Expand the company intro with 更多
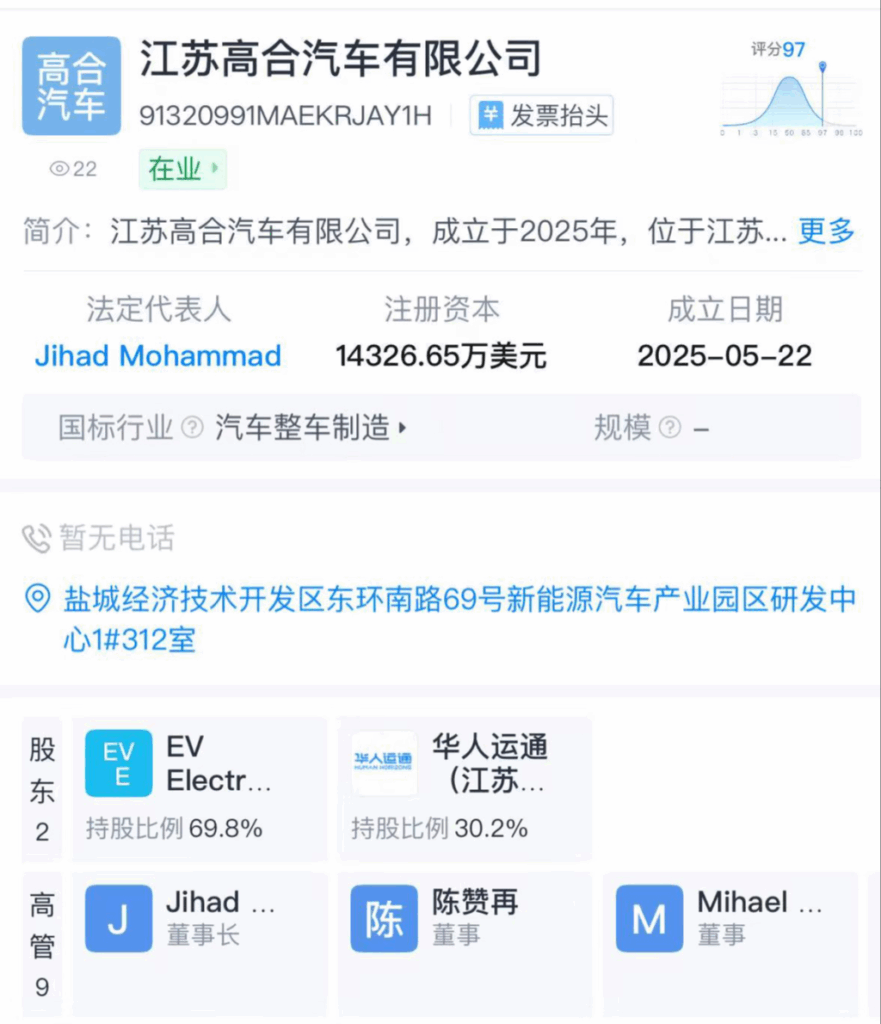The width and height of the screenshot is (881, 1024). click(x=826, y=232)
